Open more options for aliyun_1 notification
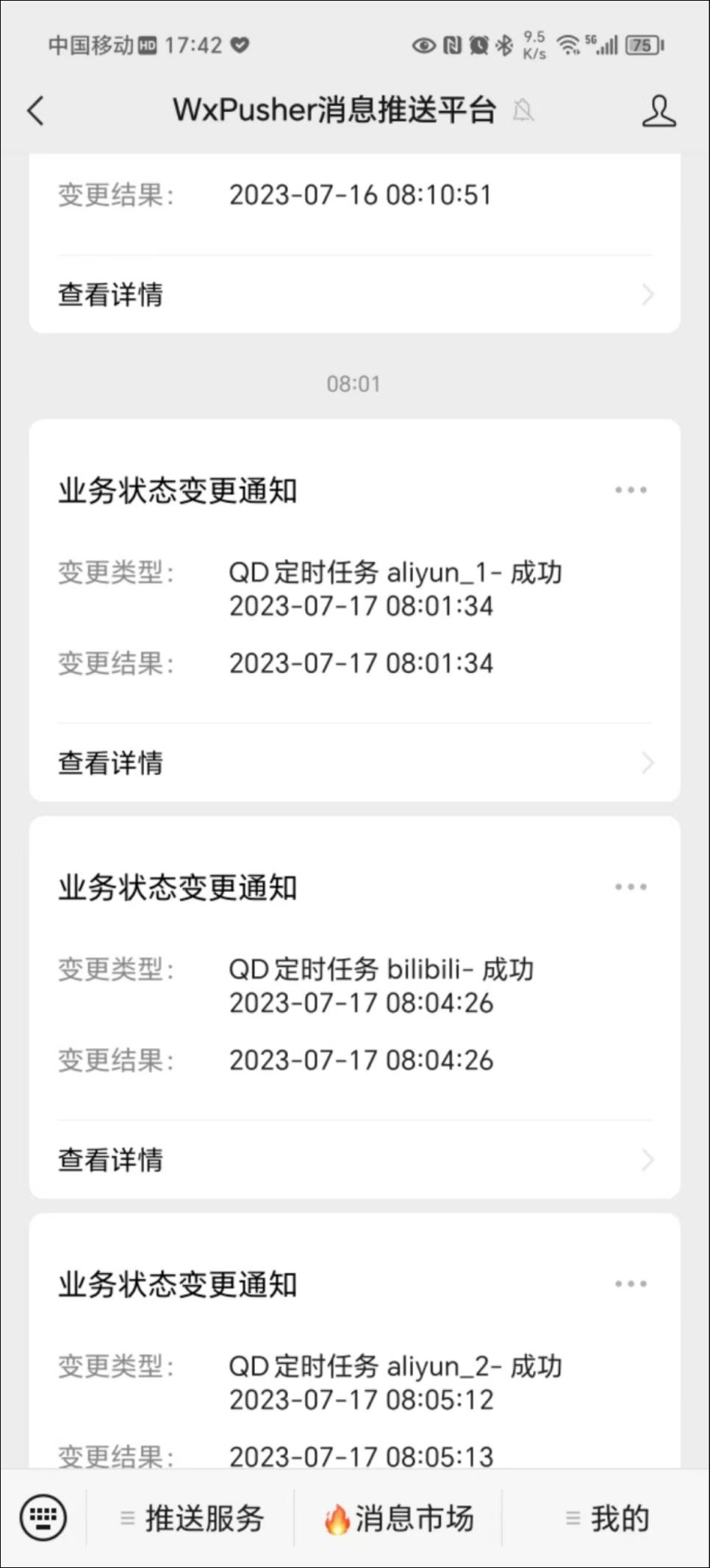710x1568 pixels. 631,490
